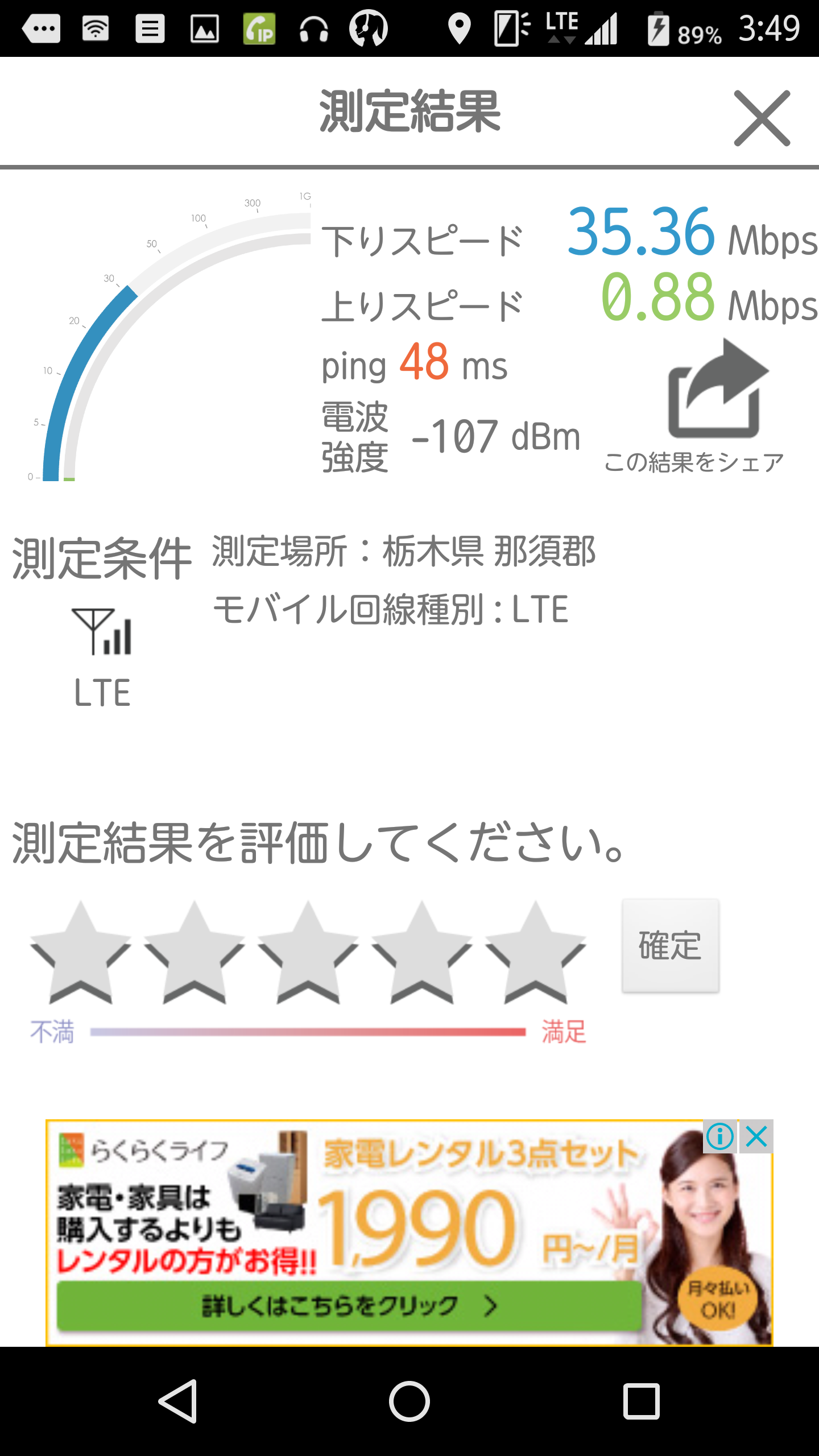
Task: Dismiss the ad with its X icon
Action: click(756, 1137)
